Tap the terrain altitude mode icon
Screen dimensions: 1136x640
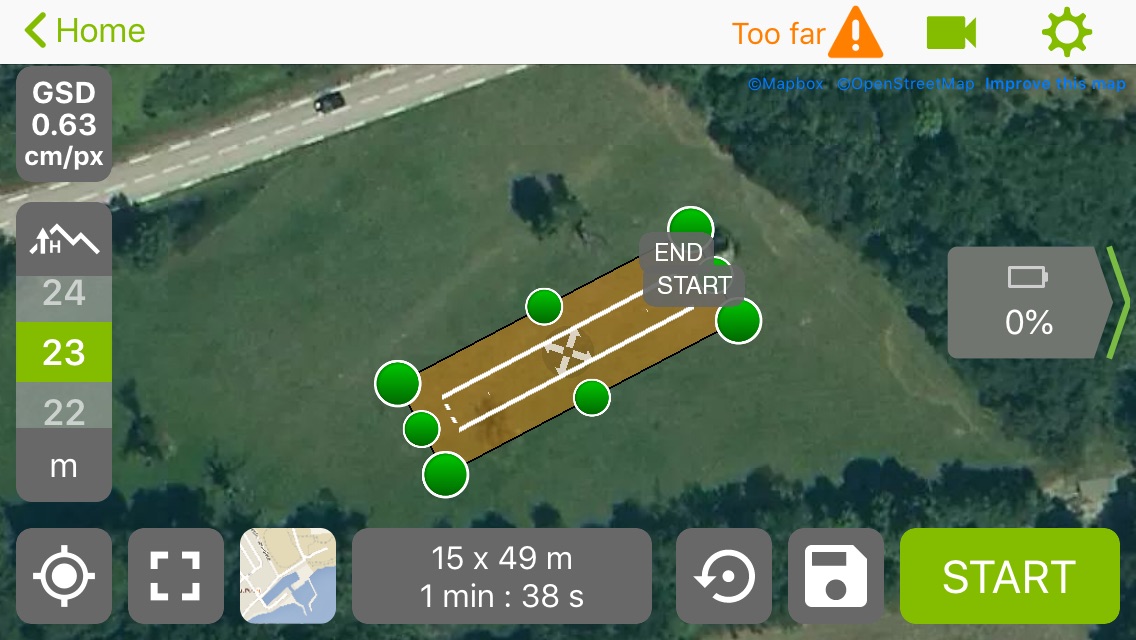(x=64, y=240)
